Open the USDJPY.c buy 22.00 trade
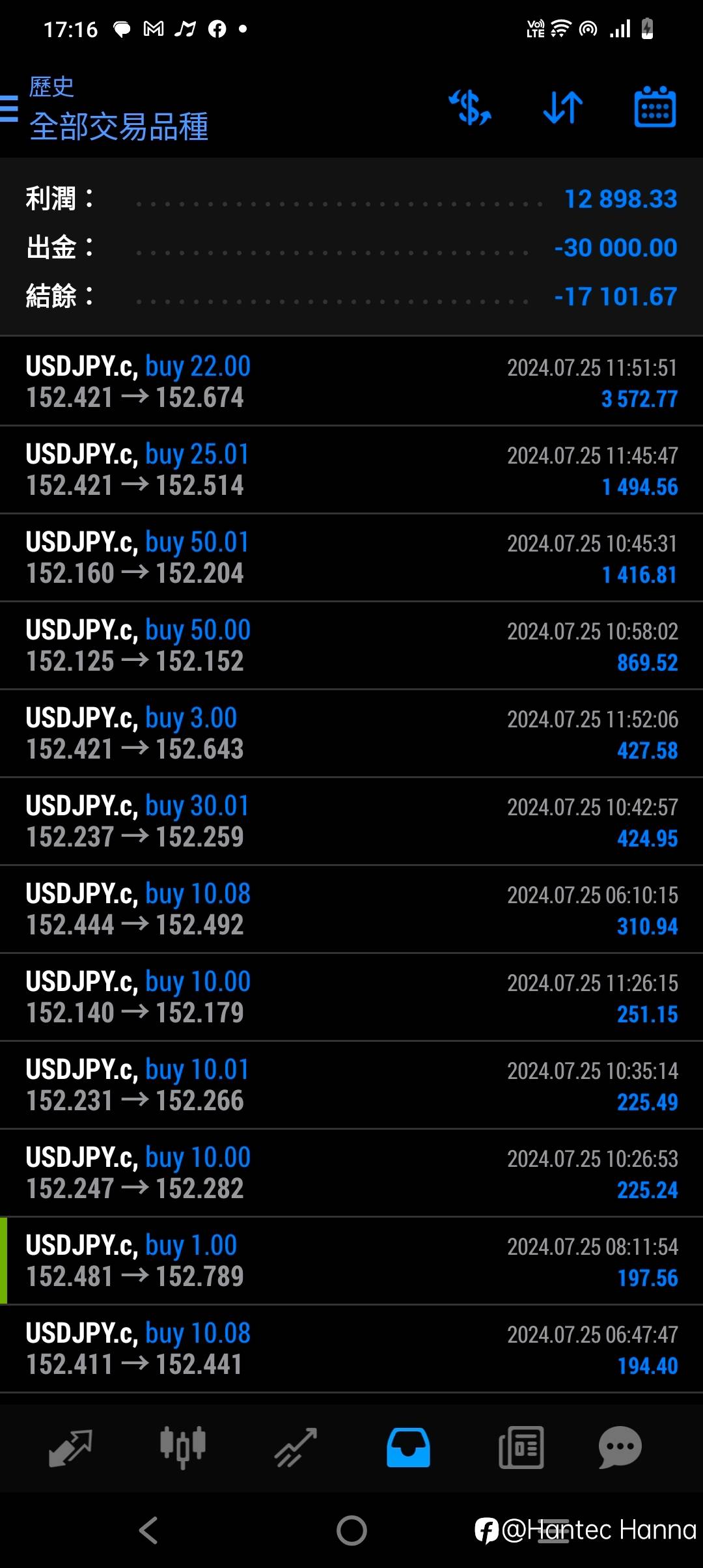 (351, 382)
